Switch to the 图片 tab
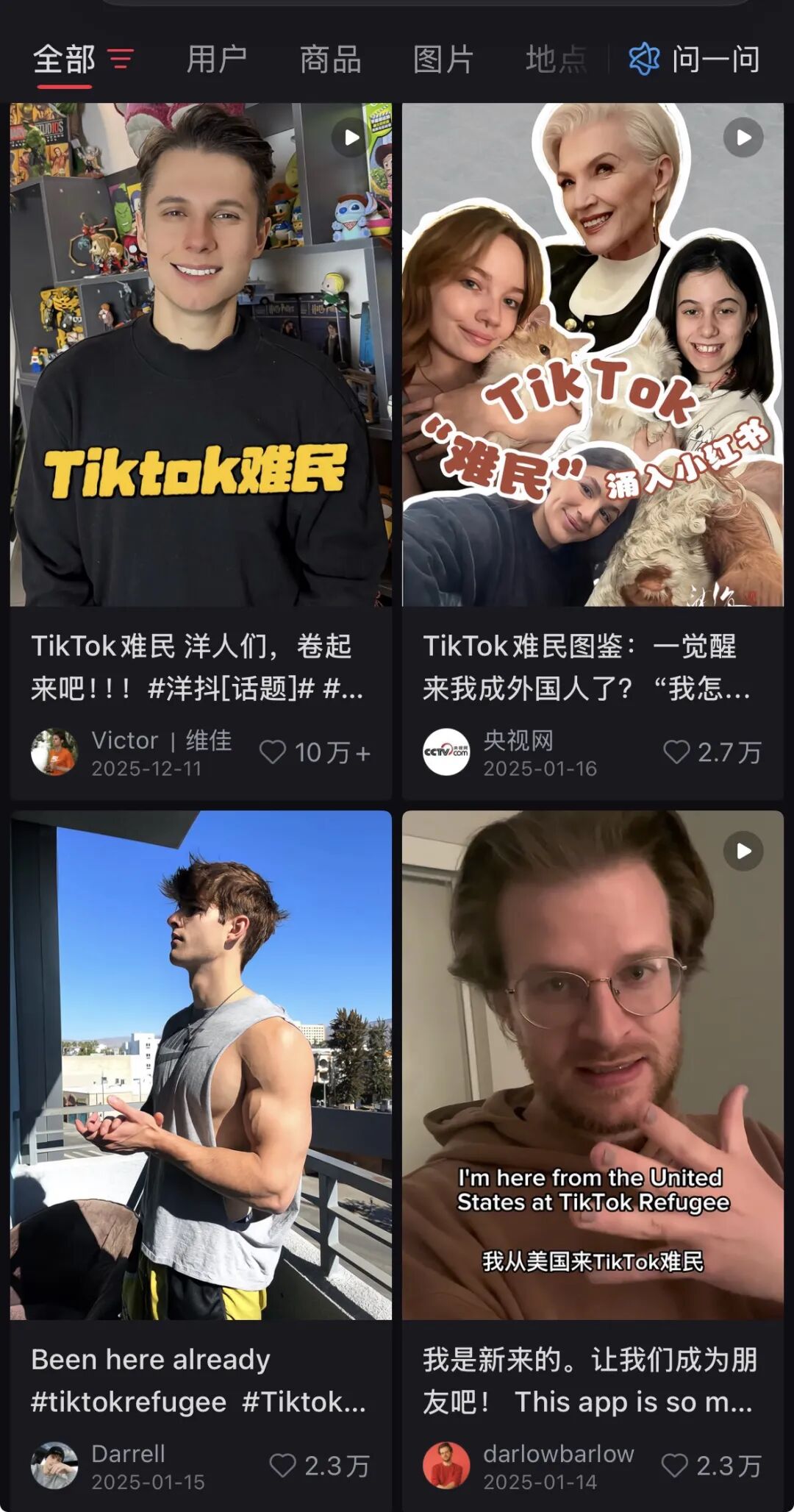The height and width of the screenshot is (1512, 794). pyautogui.click(x=443, y=59)
